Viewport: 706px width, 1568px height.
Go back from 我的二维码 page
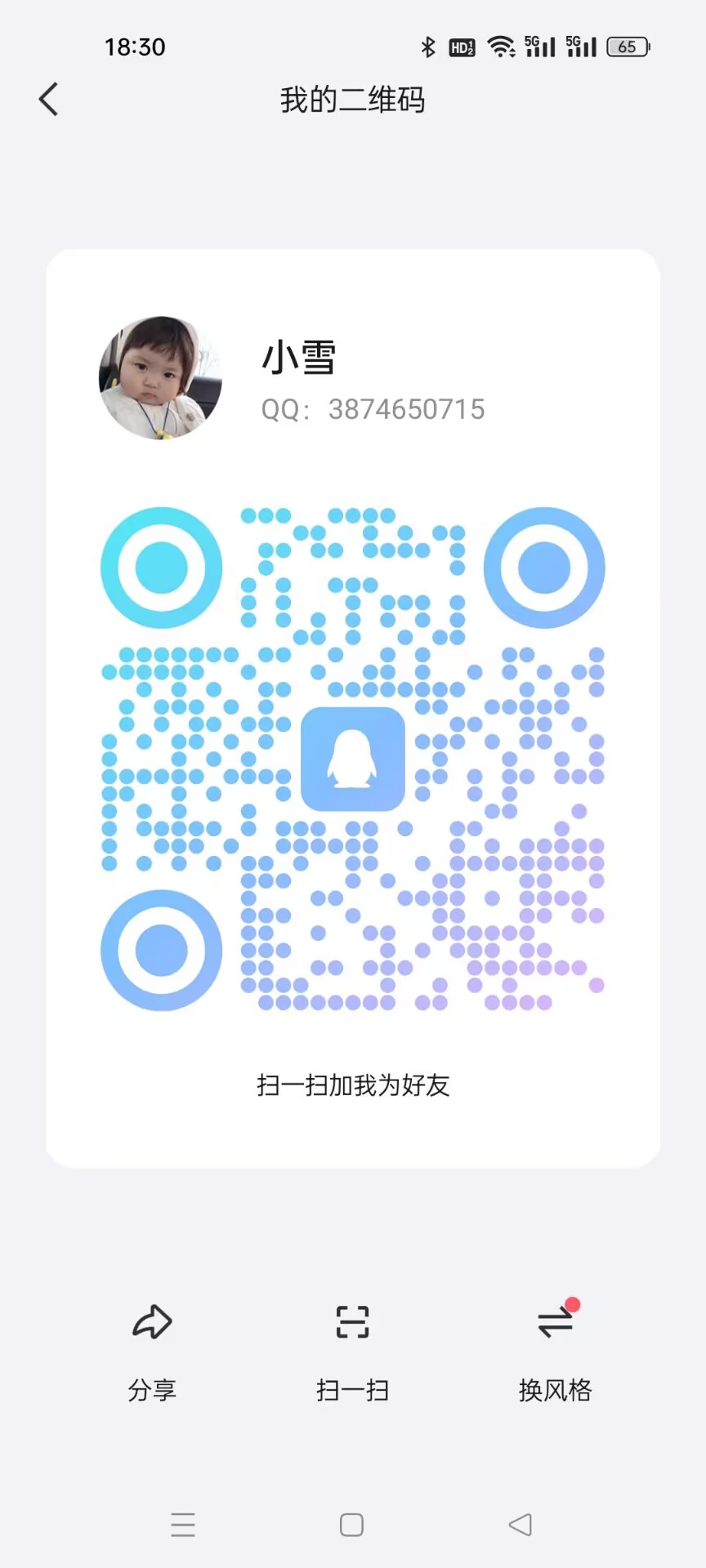[49, 100]
